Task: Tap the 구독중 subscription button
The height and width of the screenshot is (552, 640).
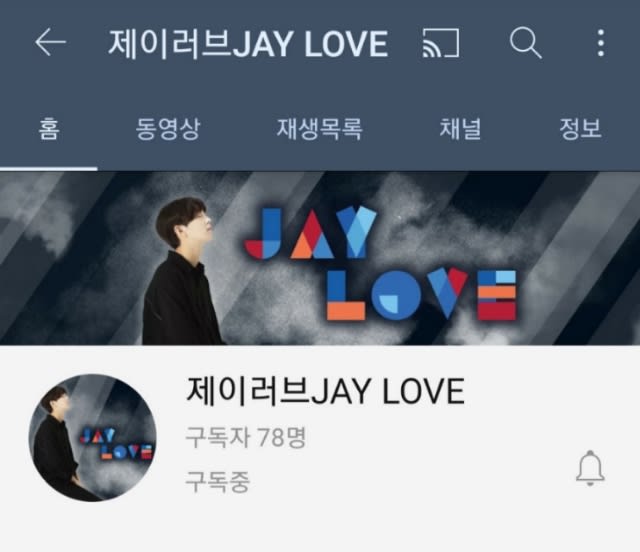Action: pyautogui.click(x=217, y=483)
